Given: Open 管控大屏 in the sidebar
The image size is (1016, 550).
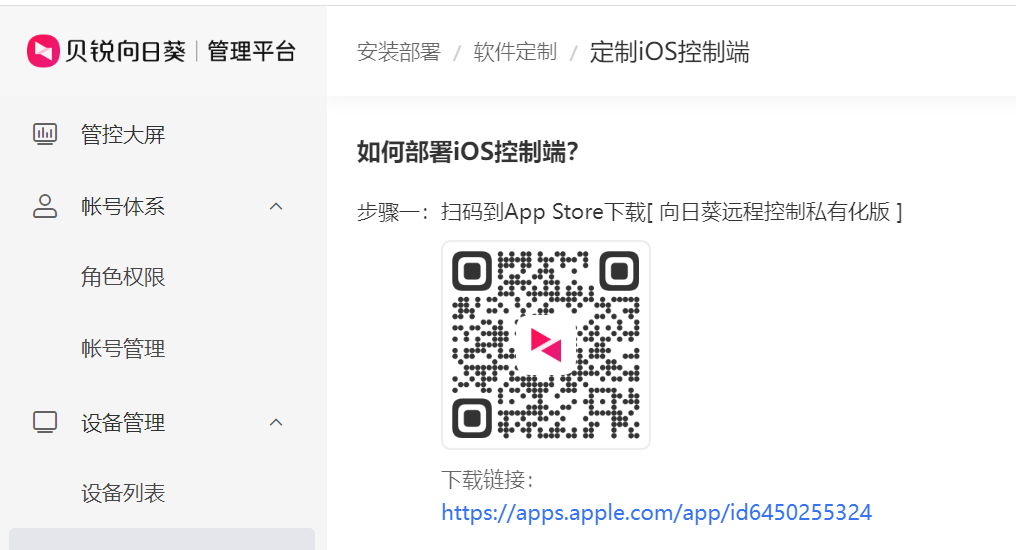Looking at the screenshot, I should click(x=122, y=134).
